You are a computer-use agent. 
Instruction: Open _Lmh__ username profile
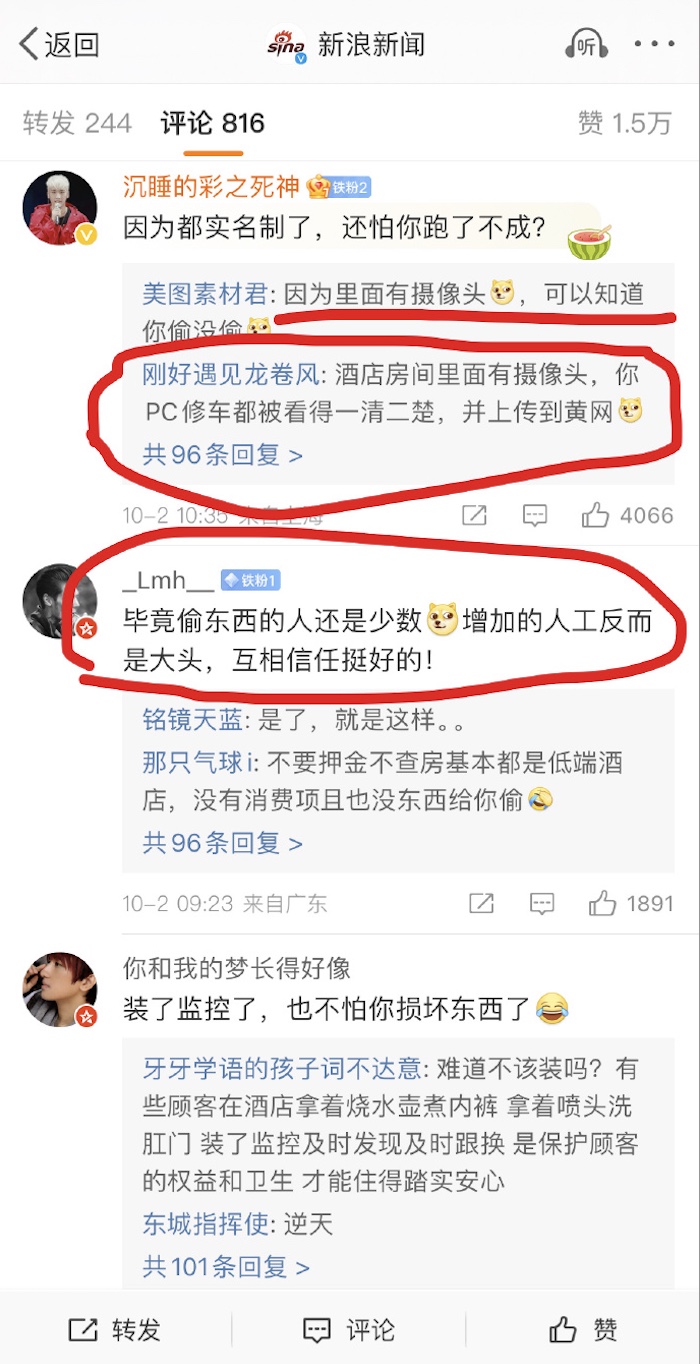[167, 581]
